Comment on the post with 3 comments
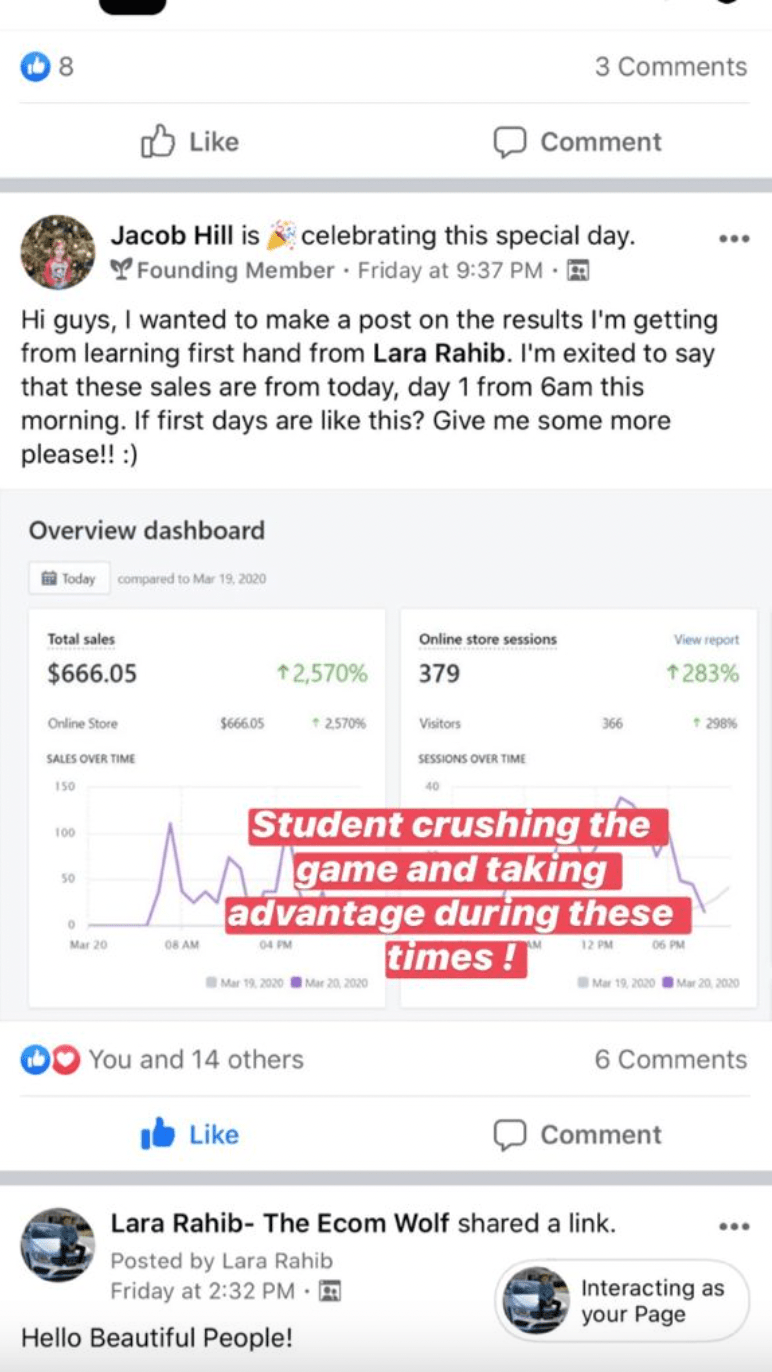Screen dimensions: 772x1372 pos(577,142)
